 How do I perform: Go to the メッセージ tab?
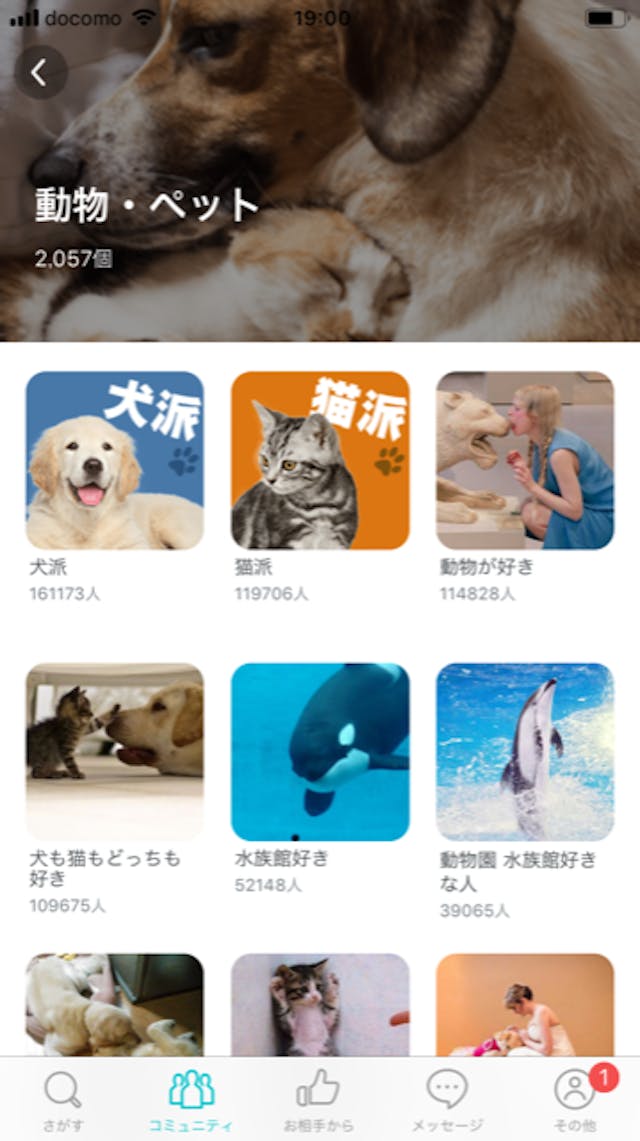[x=447, y=1099]
